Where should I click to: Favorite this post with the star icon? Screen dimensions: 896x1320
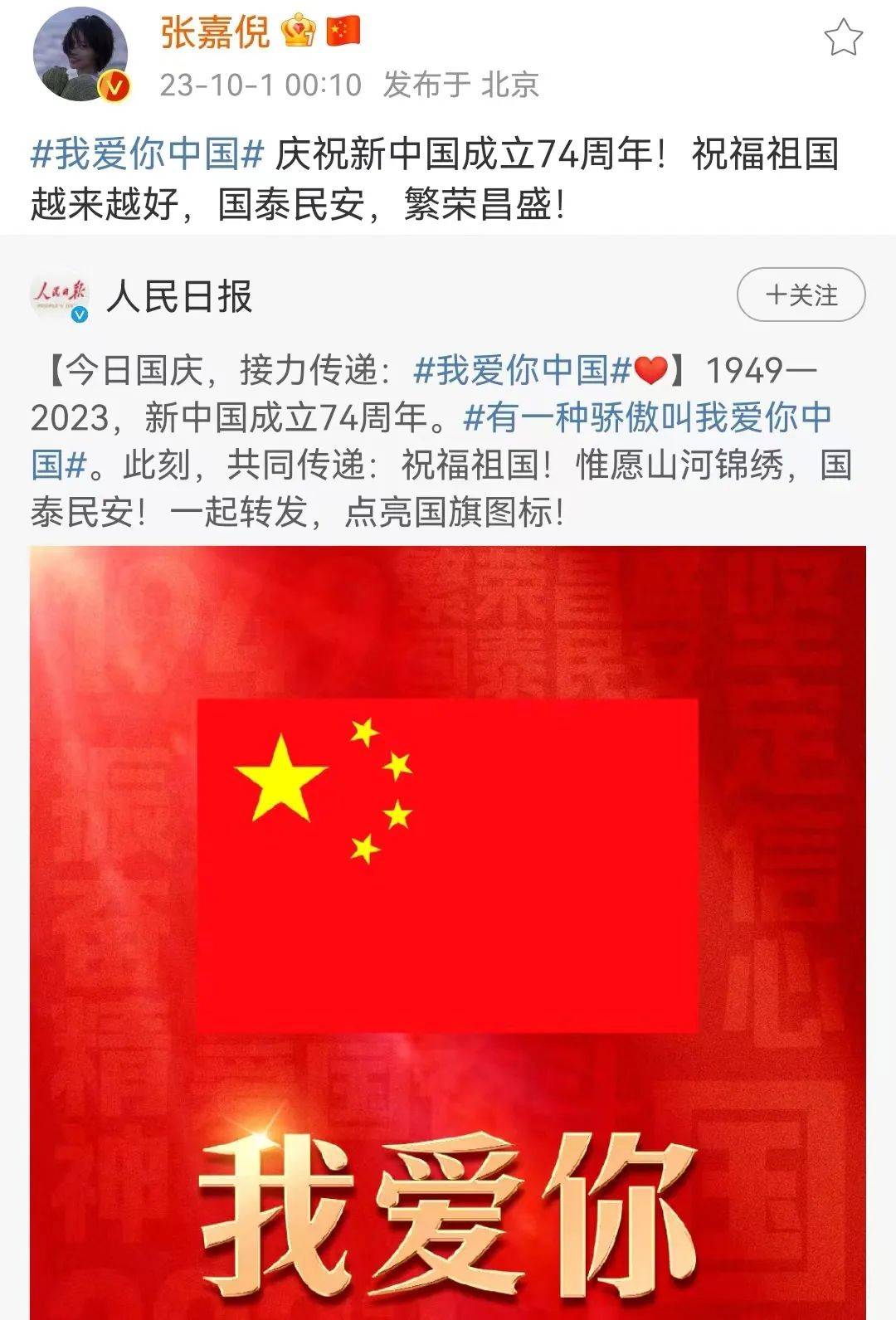click(843, 38)
